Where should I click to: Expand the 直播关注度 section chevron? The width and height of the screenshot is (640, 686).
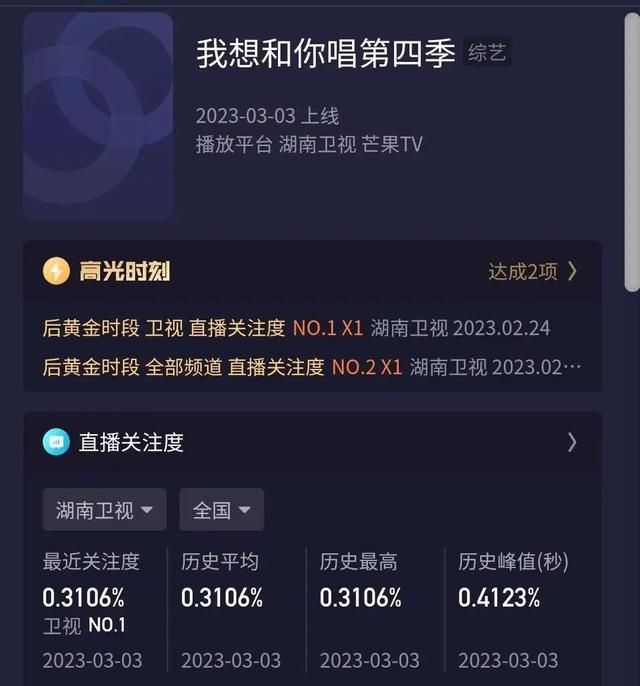(x=572, y=442)
